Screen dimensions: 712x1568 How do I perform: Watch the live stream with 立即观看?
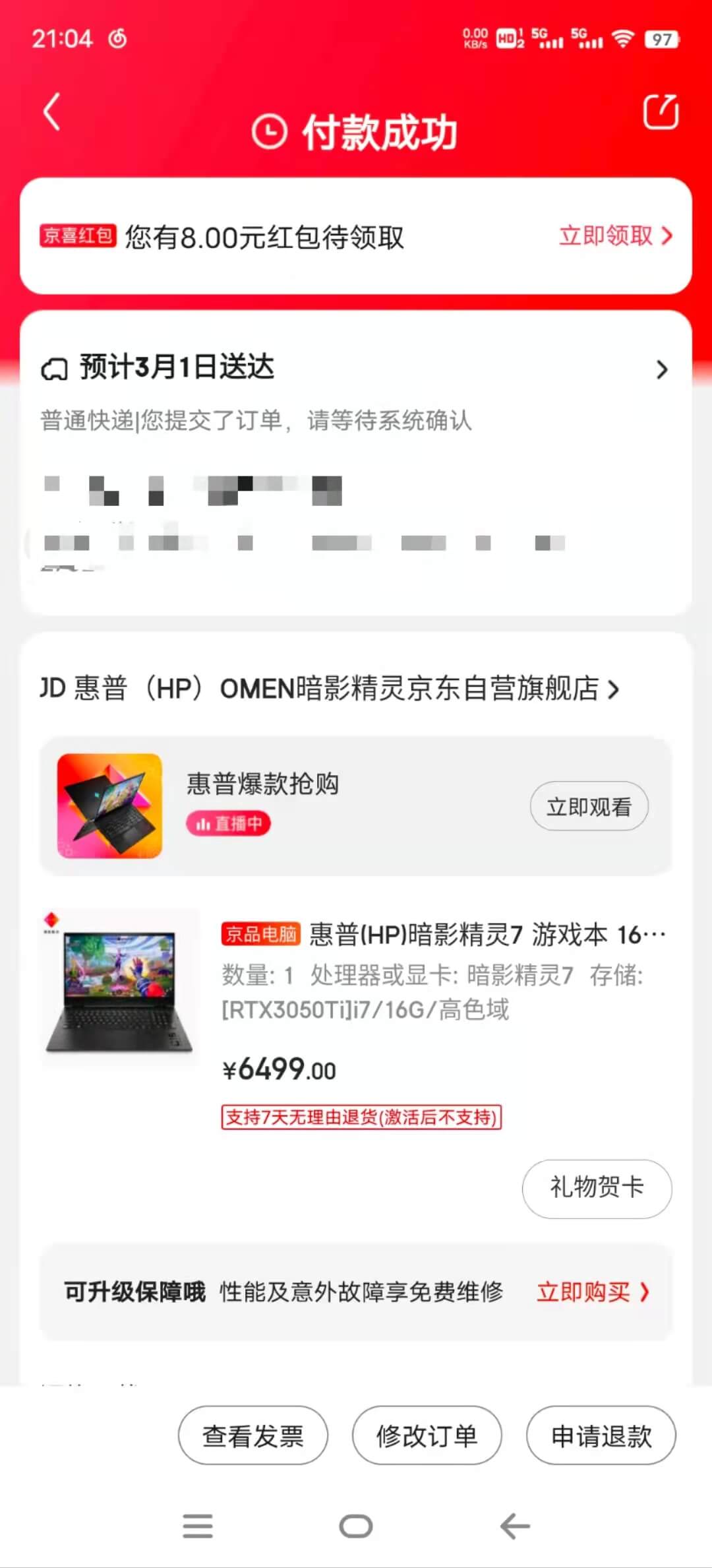coord(589,806)
